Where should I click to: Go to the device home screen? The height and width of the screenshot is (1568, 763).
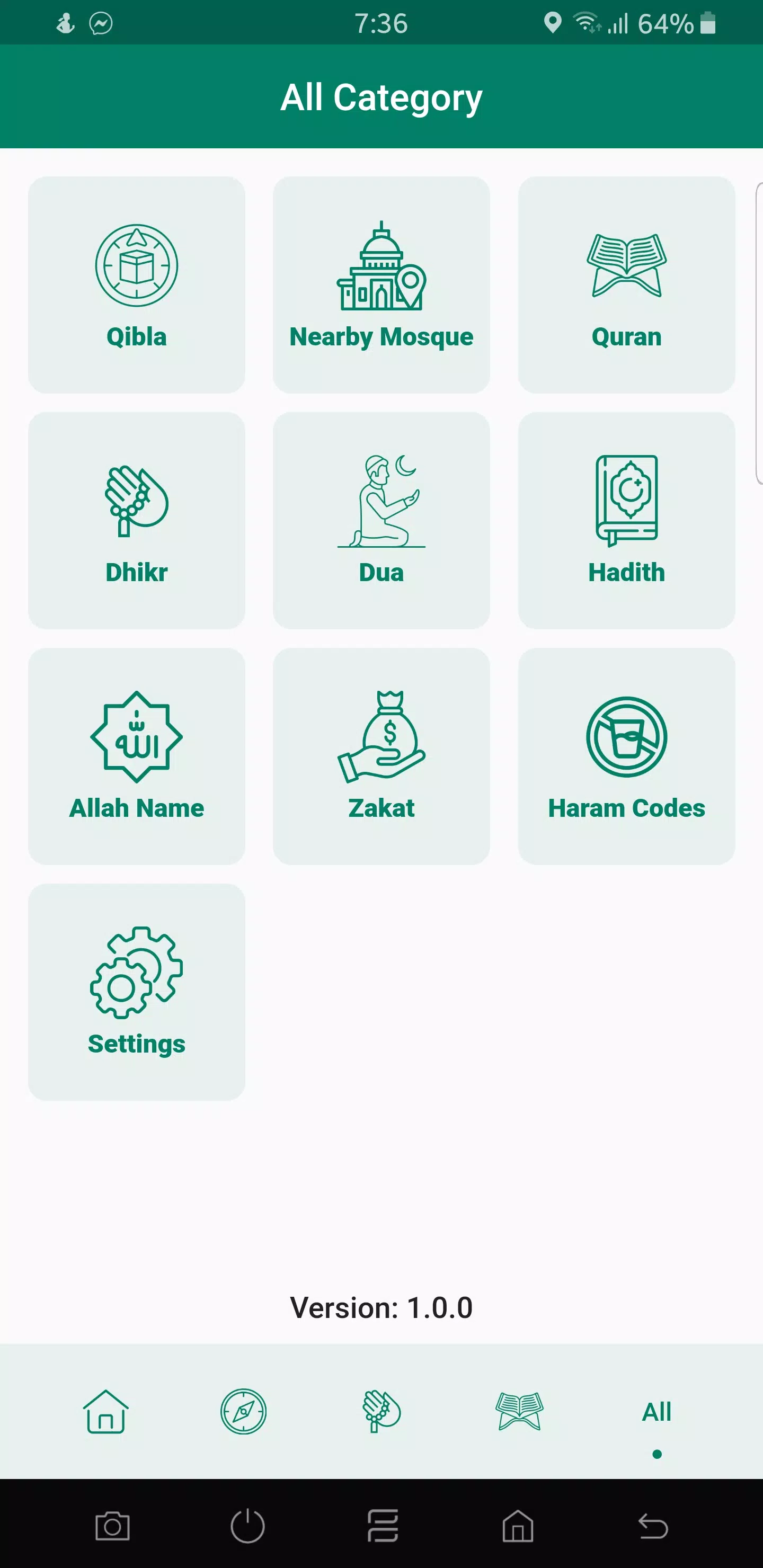(518, 1526)
